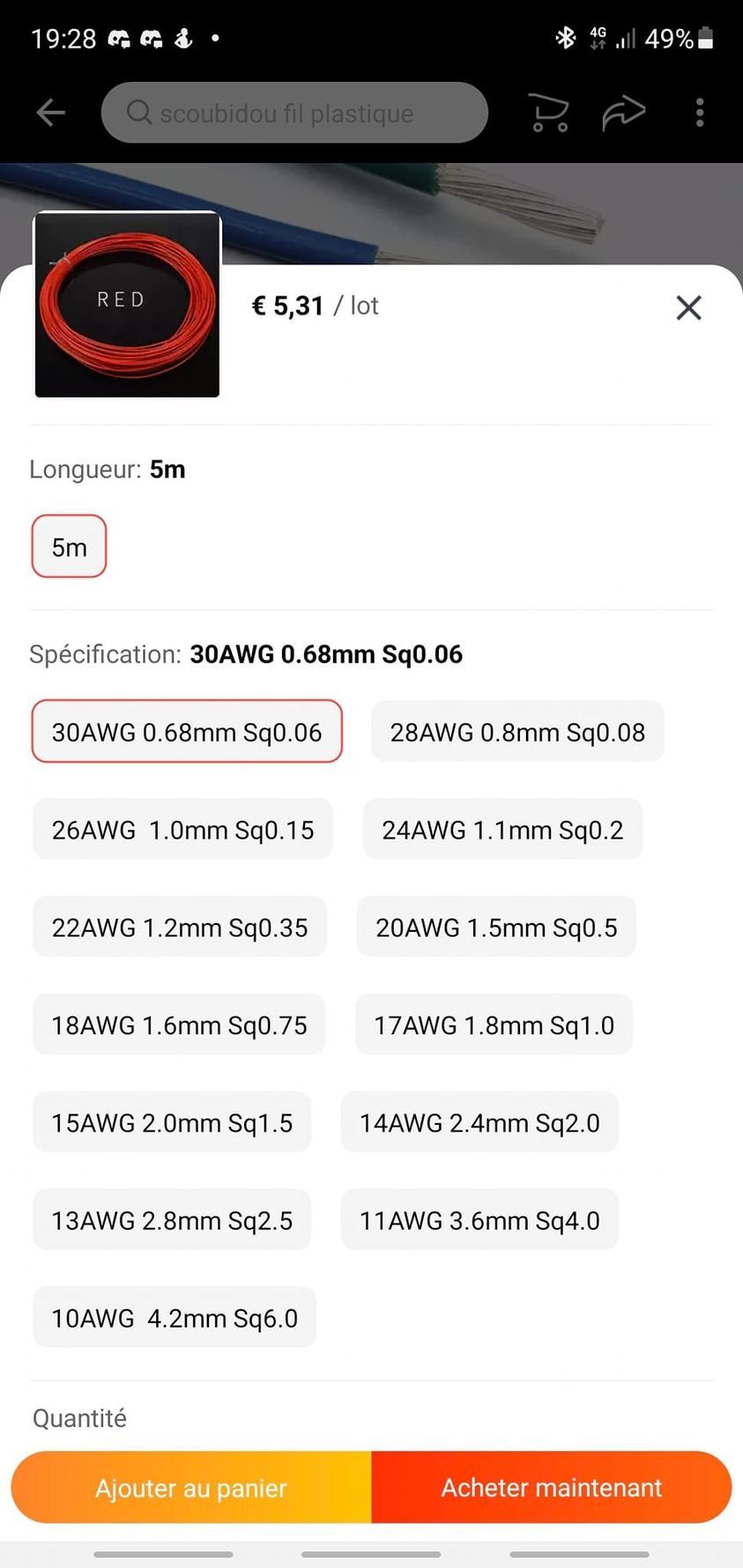Open the three-dot overflow menu
This screenshot has width=743, height=1568.
click(x=700, y=113)
